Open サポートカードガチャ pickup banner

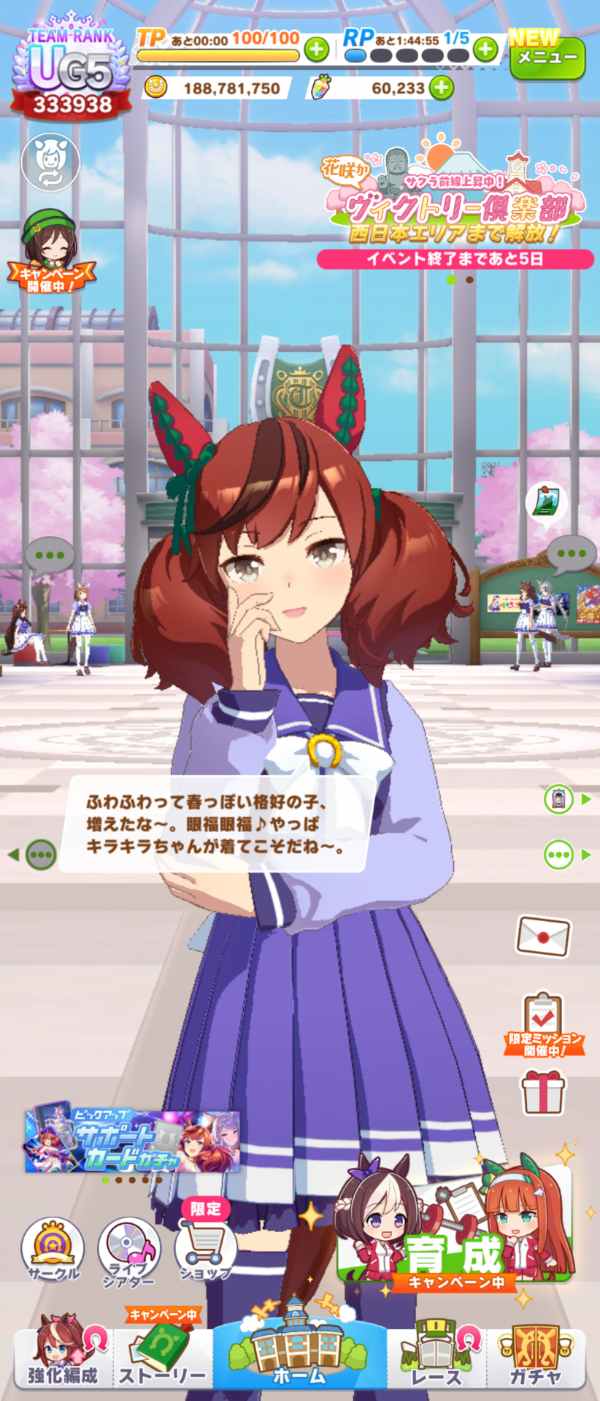click(x=132, y=1141)
